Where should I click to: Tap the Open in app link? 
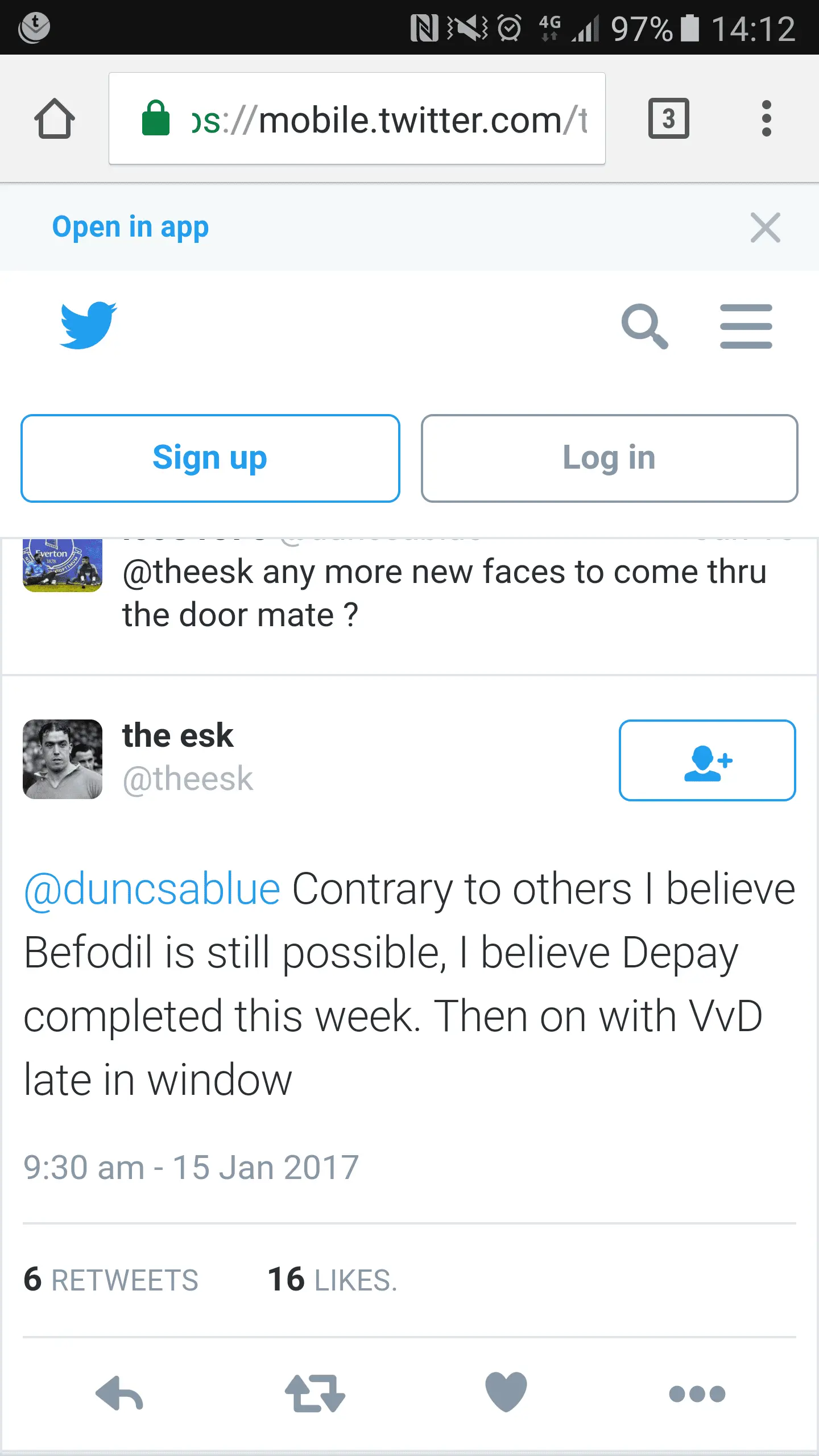[130, 227]
